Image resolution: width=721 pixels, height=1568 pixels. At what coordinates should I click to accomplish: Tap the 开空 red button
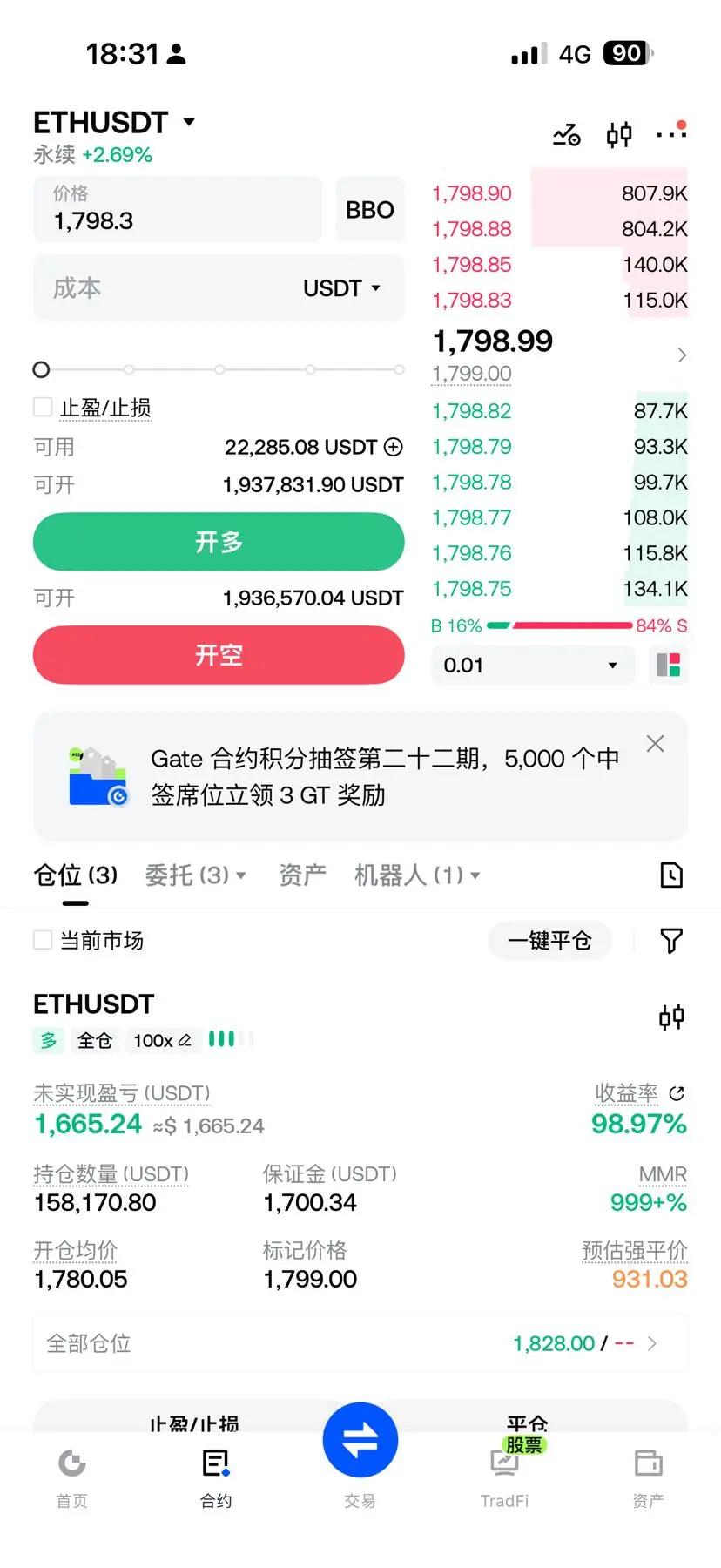(219, 655)
